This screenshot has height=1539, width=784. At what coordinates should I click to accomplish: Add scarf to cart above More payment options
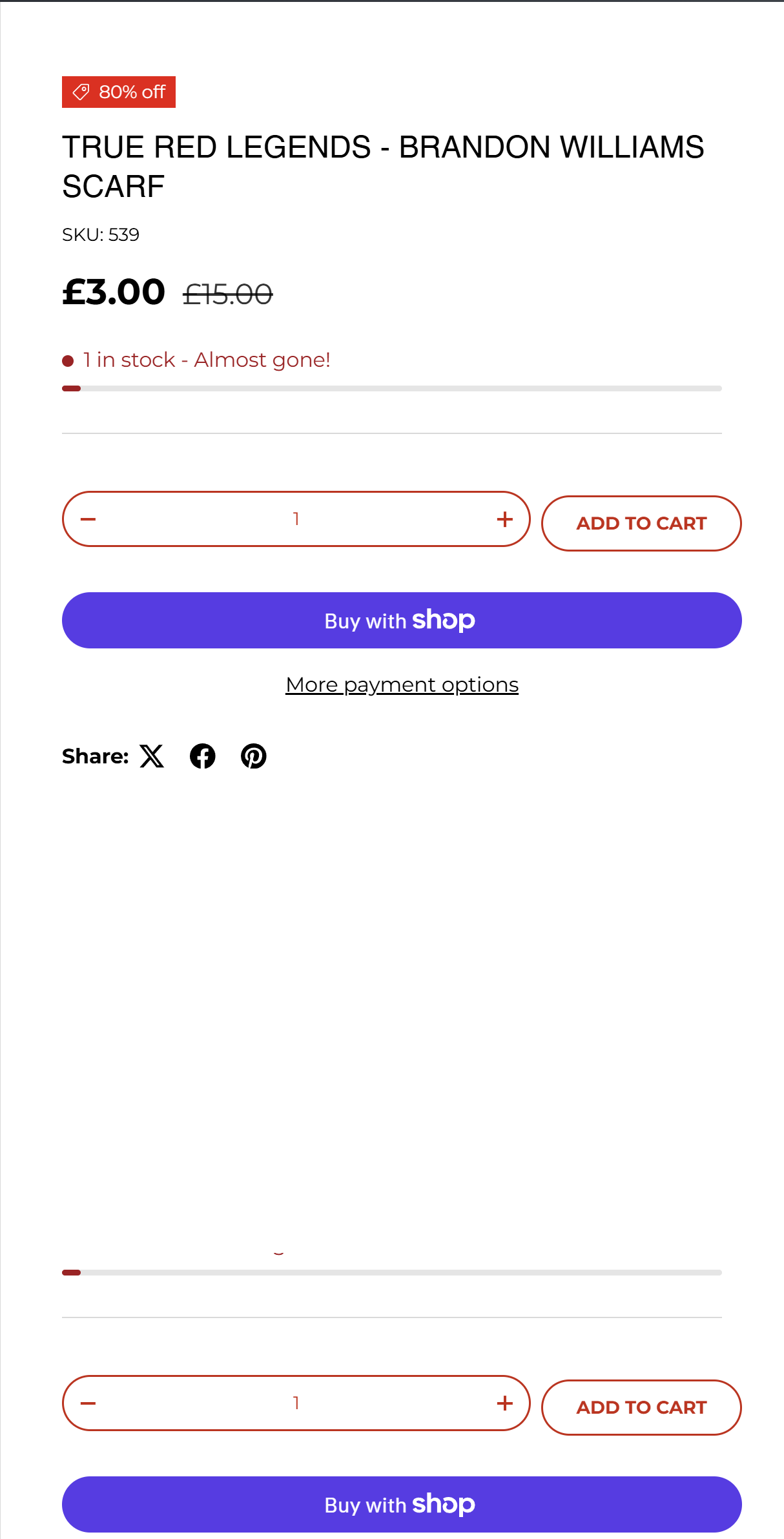pos(641,523)
